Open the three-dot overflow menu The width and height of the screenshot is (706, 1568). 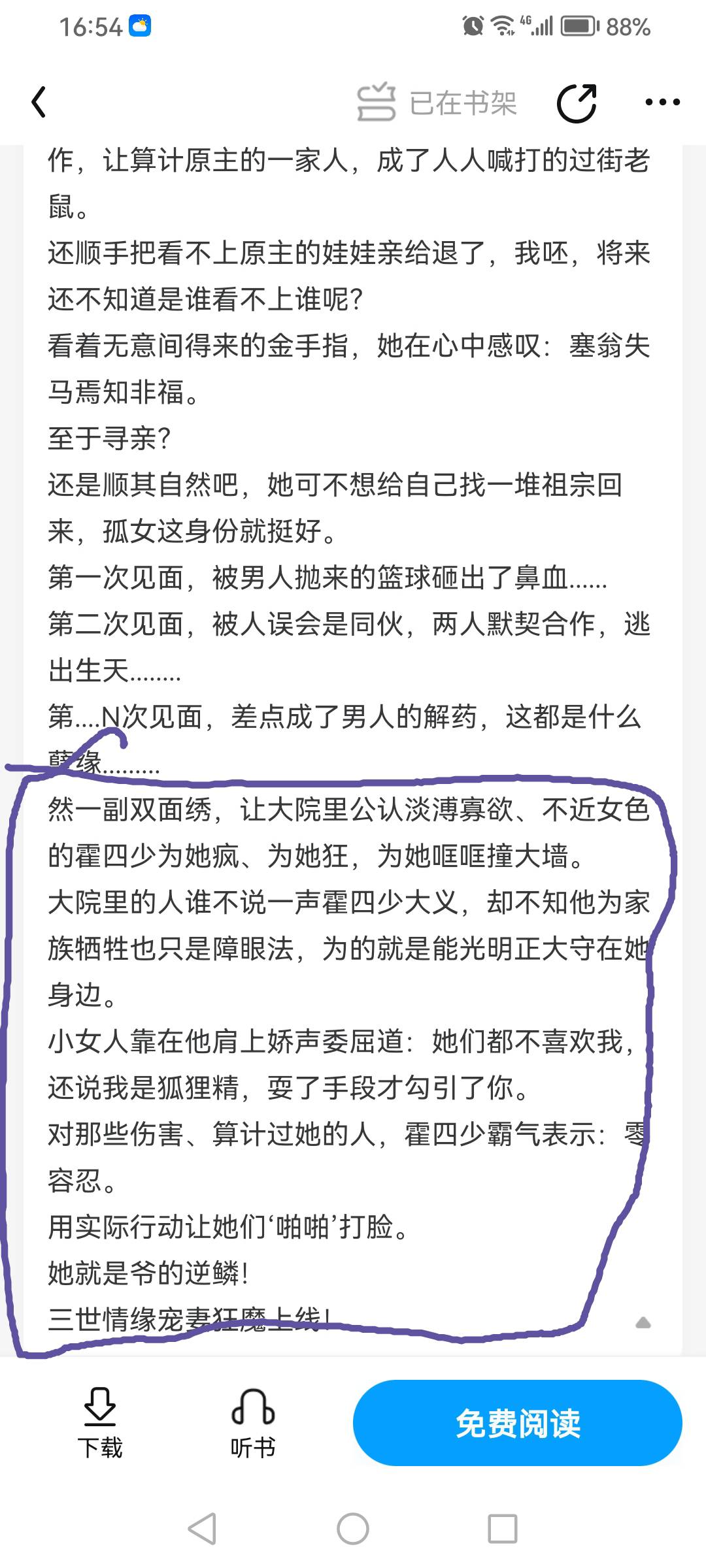coord(662,103)
